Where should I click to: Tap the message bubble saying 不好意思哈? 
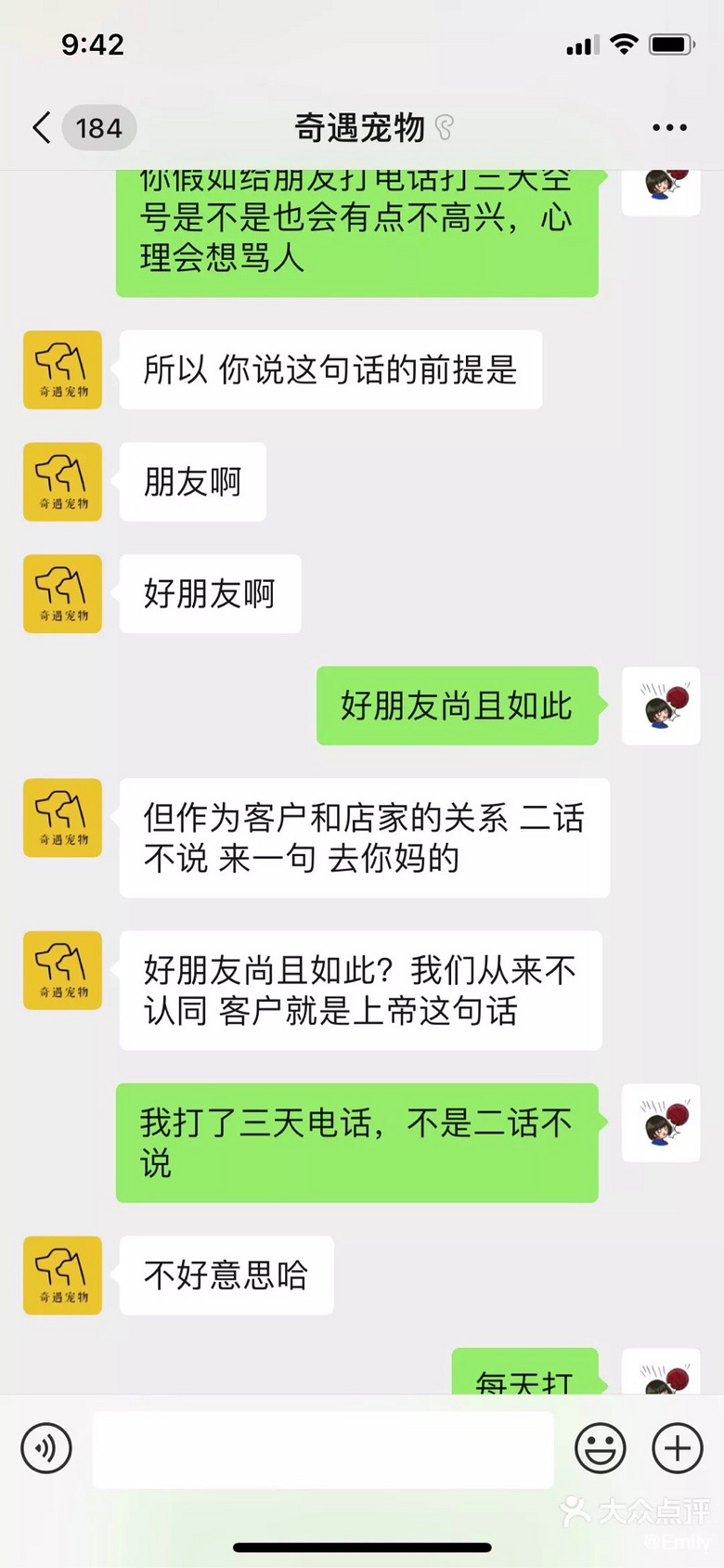226,1276
